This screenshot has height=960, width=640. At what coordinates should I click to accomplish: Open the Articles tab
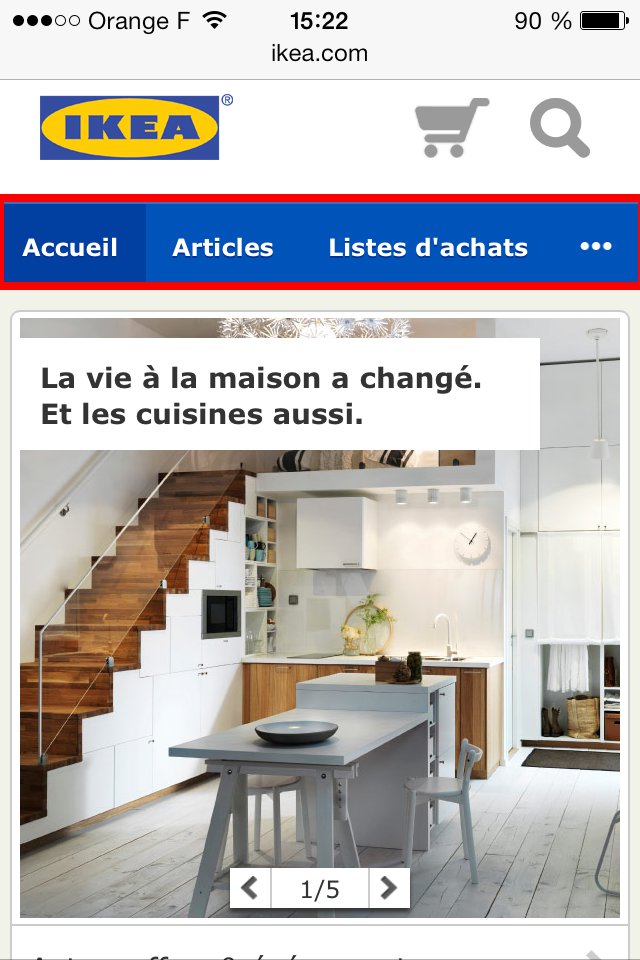(223, 247)
